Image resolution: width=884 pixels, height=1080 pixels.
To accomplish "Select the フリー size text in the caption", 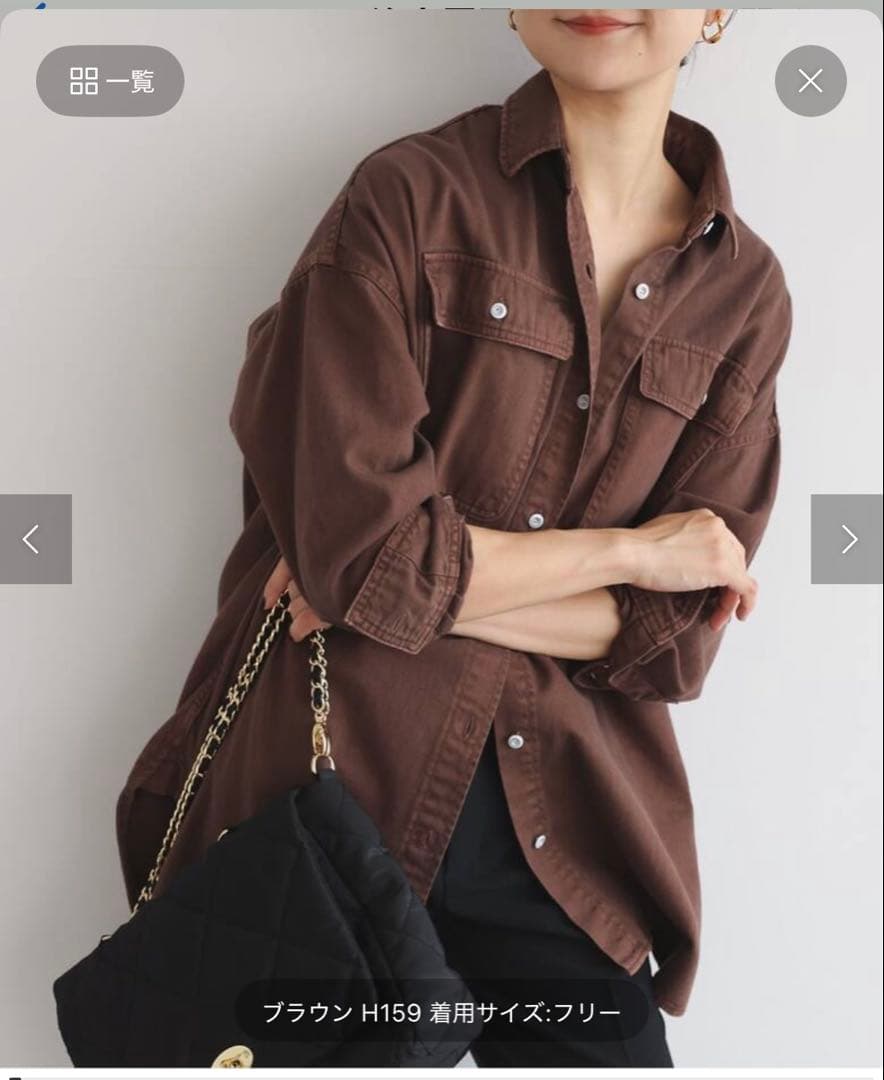I will (590, 1012).
